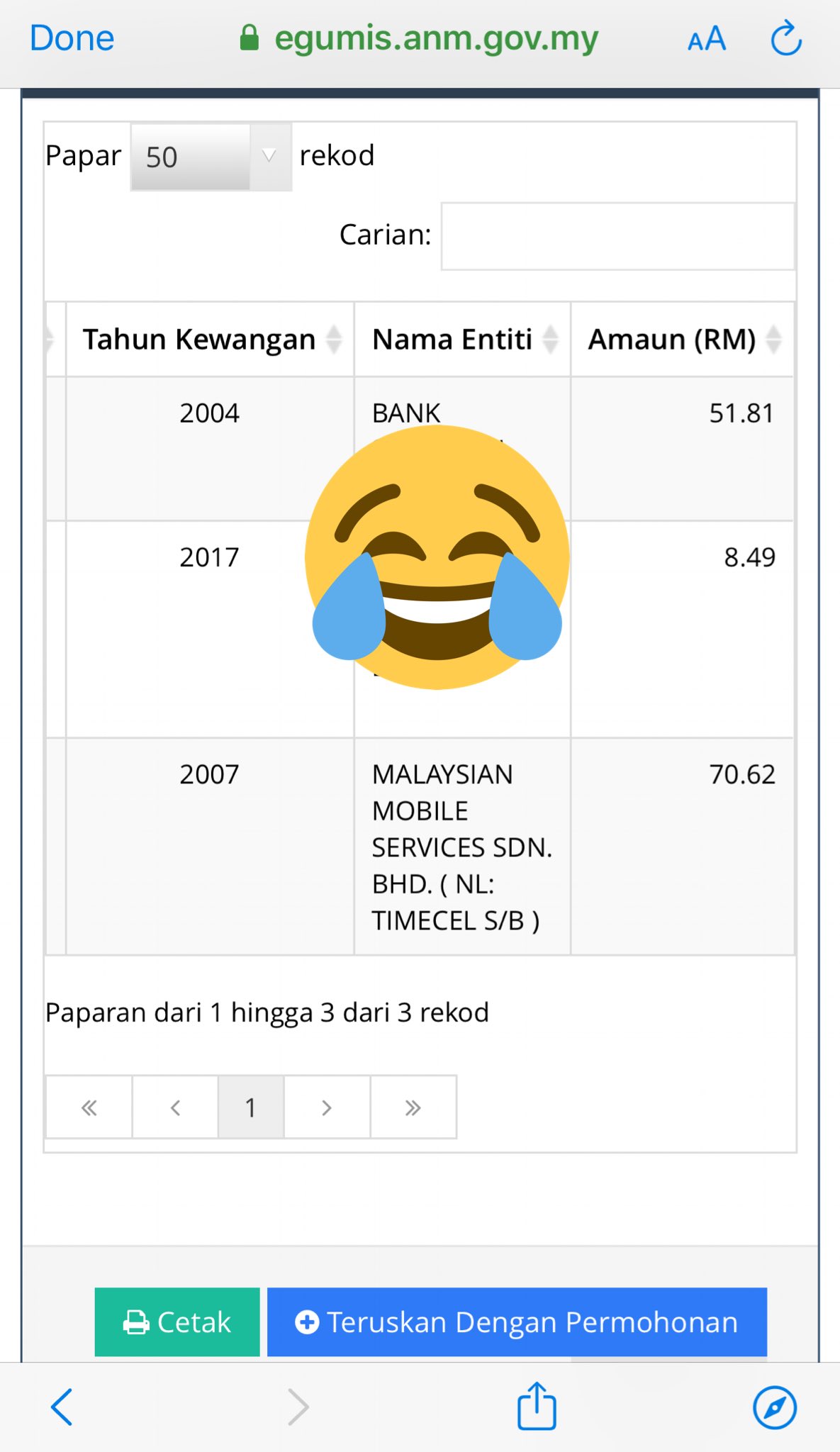Tap the printer icon on Cetak button
The height and width of the screenshot is (1452, 840).
(x=135, y=1322)
